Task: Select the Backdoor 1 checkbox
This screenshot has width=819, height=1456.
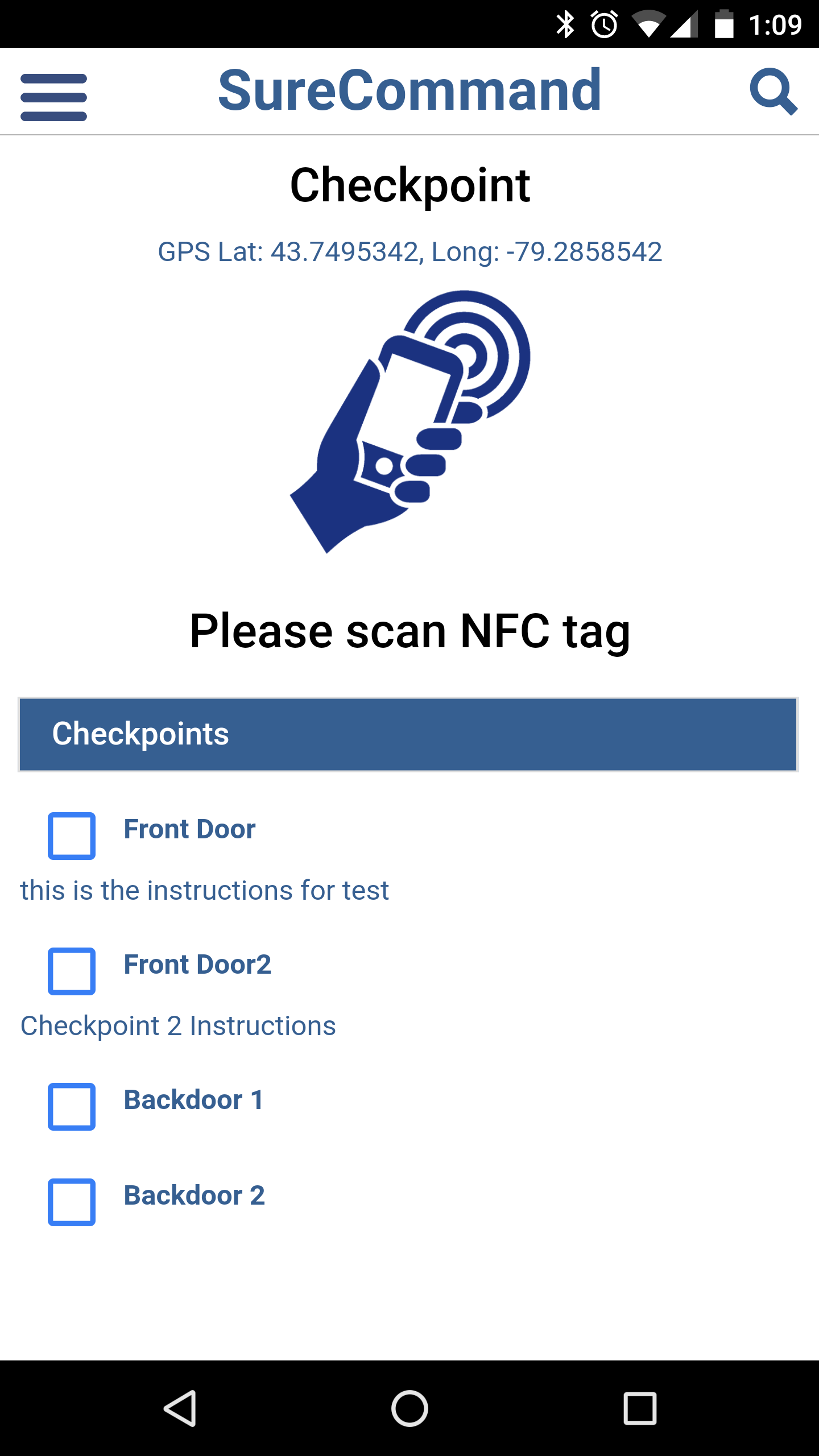Action: (72, 1106)
